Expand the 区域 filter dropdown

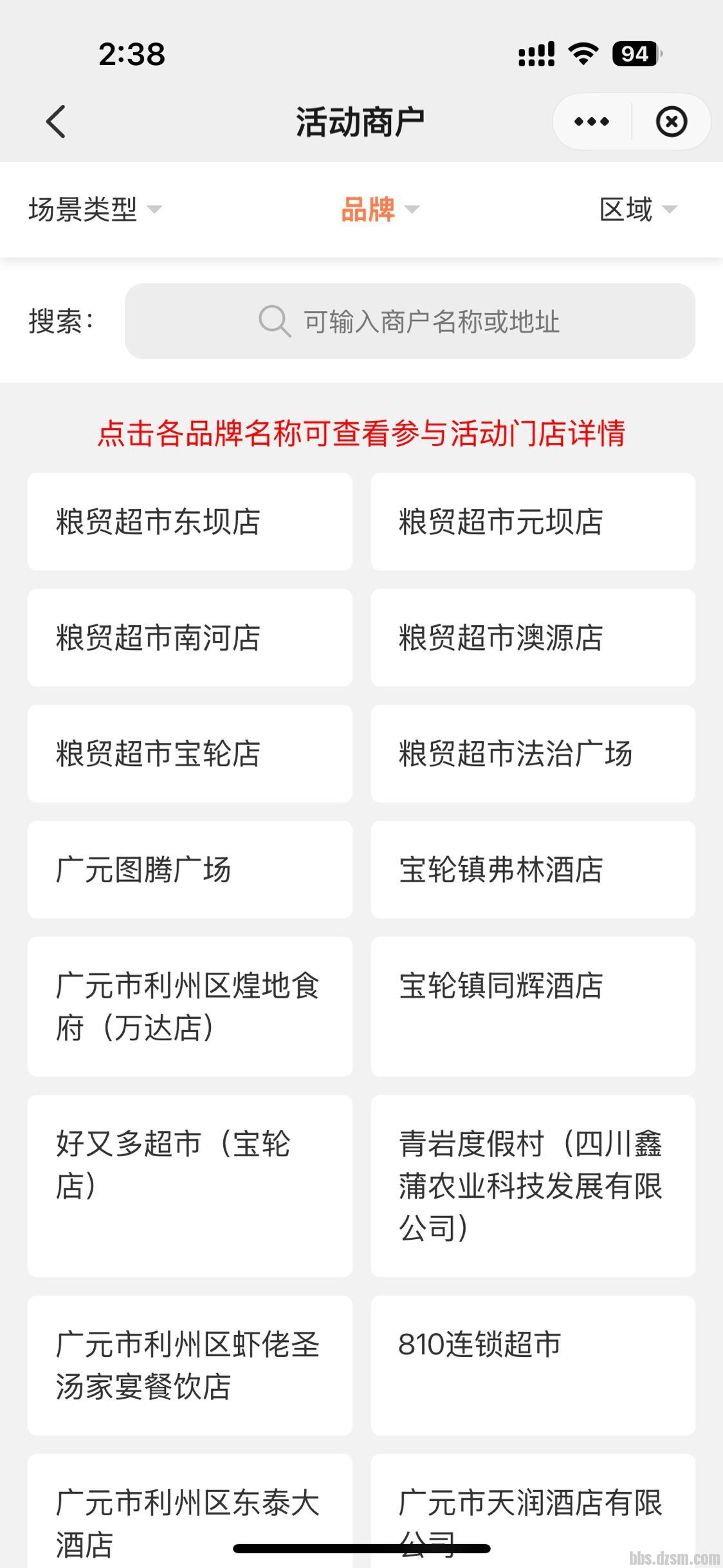point(637,209)
